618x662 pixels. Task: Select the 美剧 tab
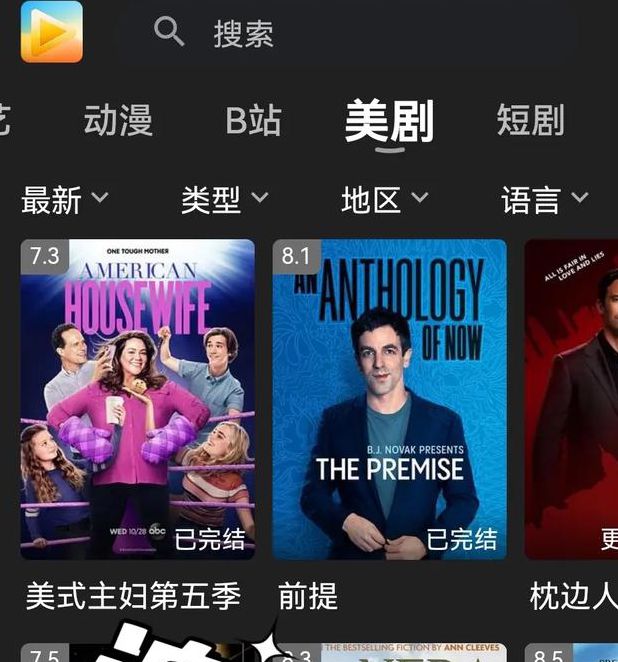pos(389,122)
